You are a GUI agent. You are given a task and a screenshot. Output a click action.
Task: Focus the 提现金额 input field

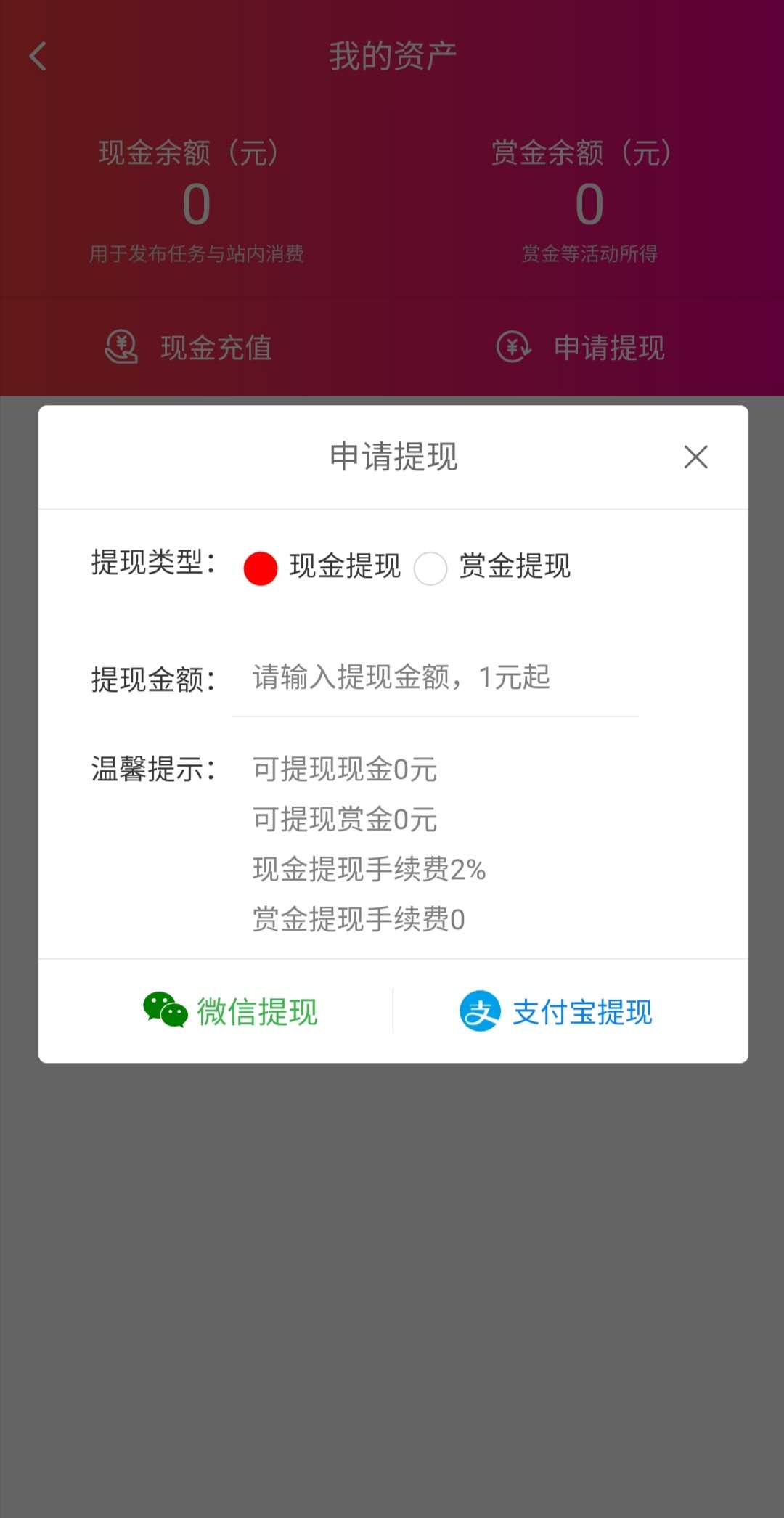pos(435,678)
